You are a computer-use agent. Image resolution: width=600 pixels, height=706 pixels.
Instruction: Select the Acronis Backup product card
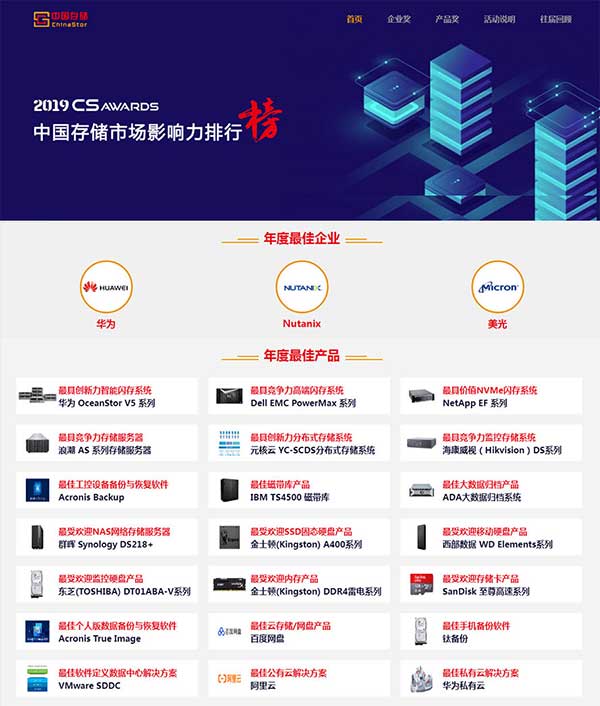tap(106, 490)
